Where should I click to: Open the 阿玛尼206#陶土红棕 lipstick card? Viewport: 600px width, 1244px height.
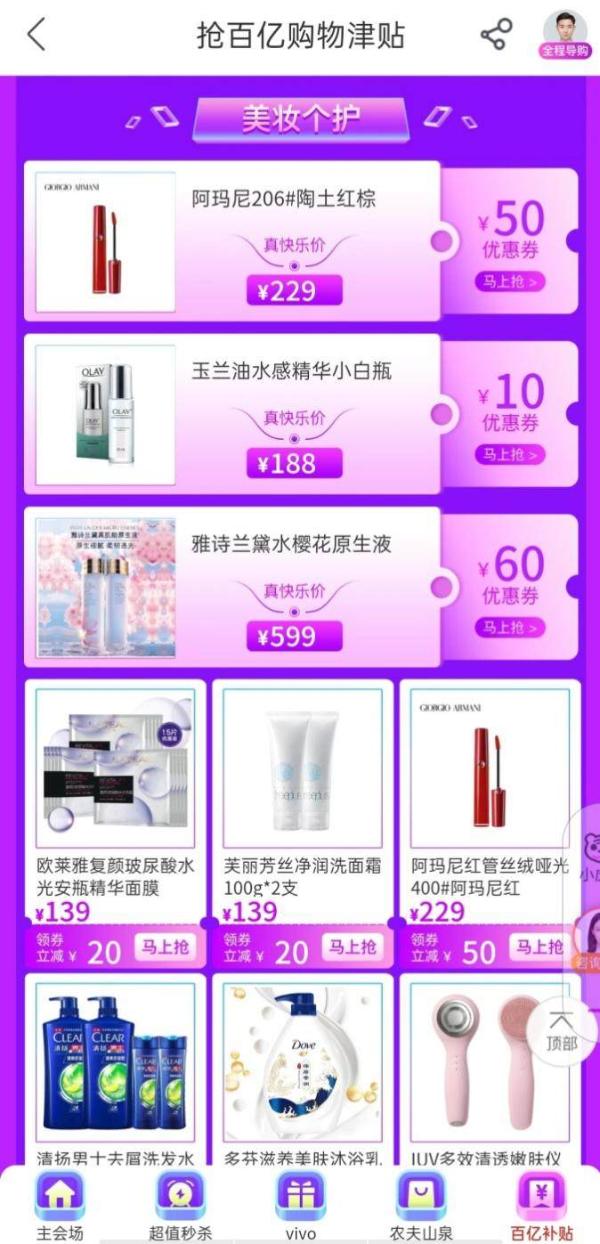click(x=232, y=240)
